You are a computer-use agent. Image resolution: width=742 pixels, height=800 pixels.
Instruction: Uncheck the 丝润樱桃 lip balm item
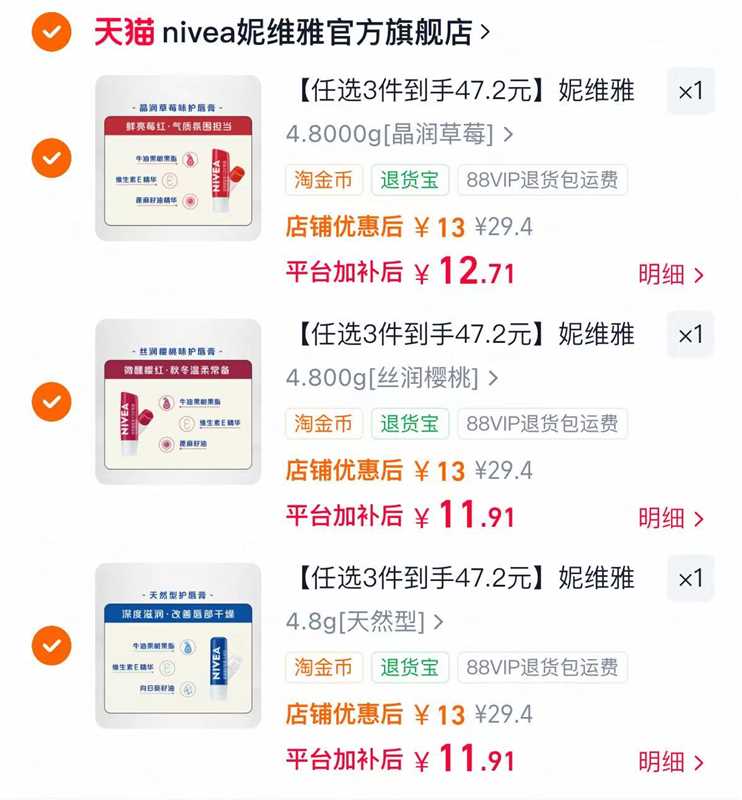click(x=51, y=402)
